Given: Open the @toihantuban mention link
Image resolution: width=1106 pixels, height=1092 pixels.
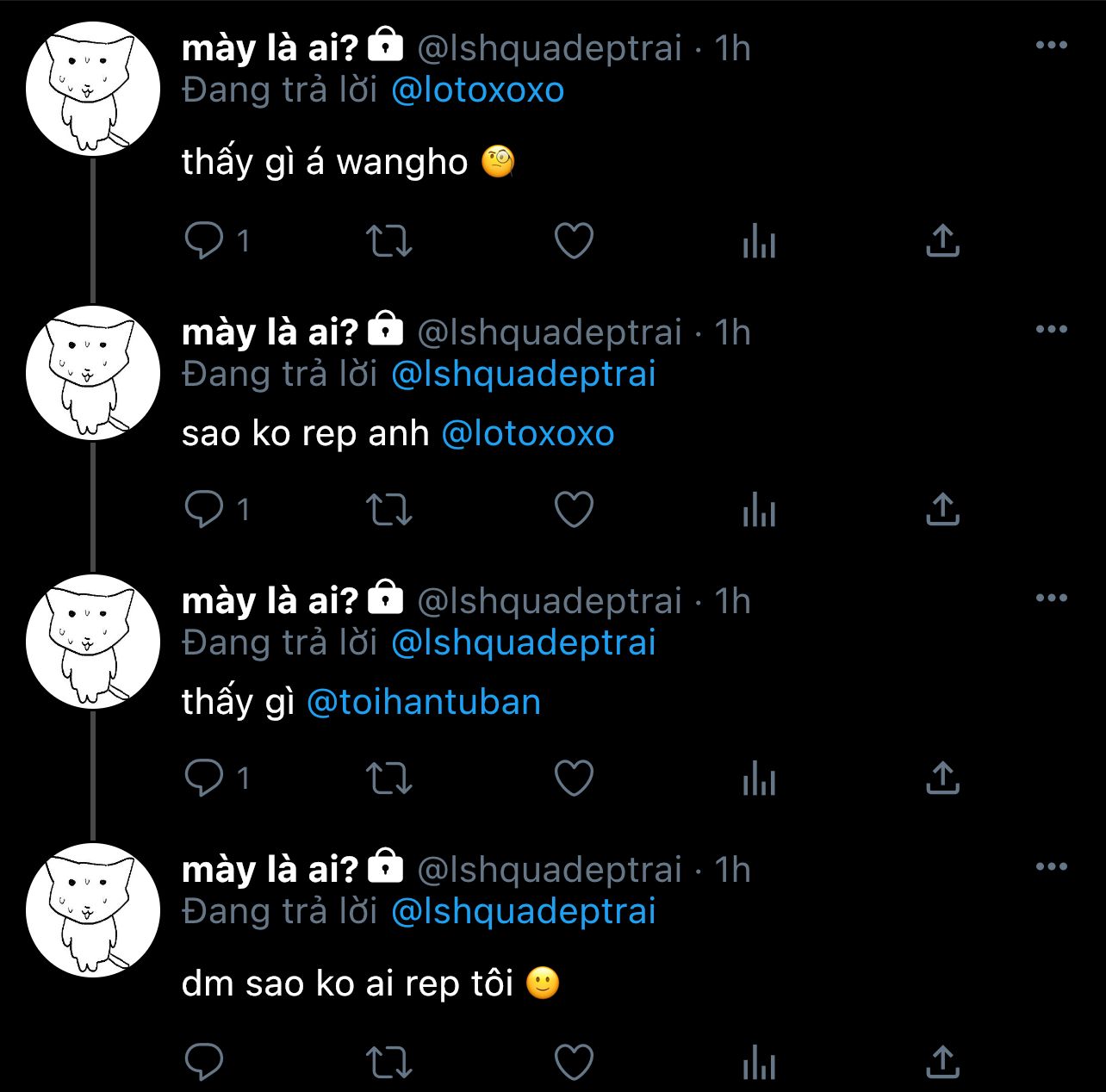Looking at the screenshot, I should (x=423, y=702).
